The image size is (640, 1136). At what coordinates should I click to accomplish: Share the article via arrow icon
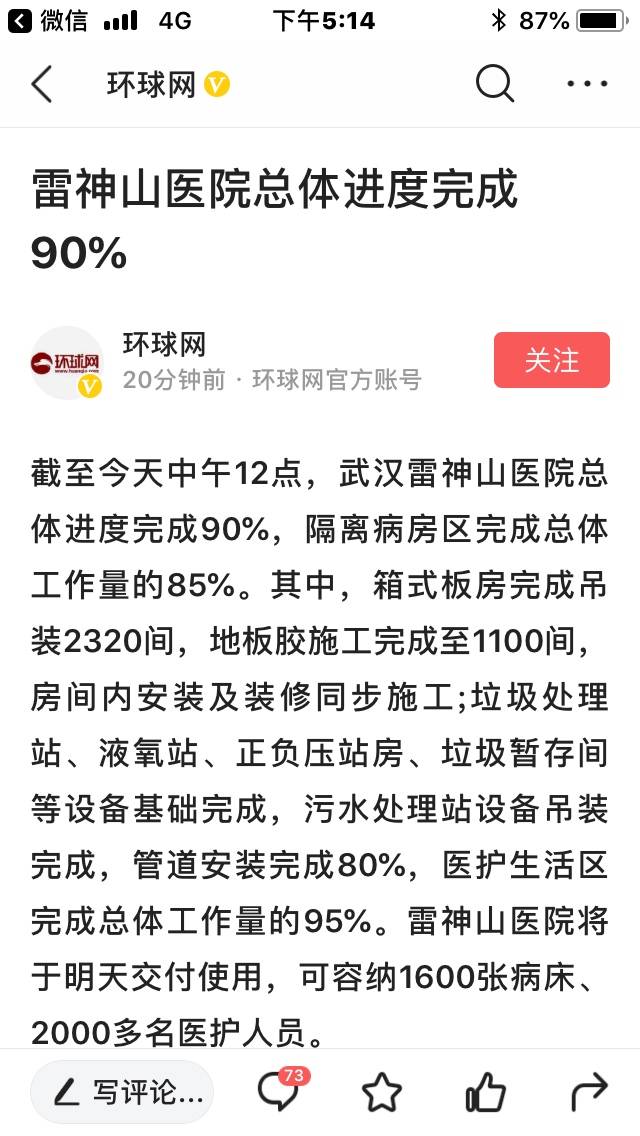(589, 1093)
